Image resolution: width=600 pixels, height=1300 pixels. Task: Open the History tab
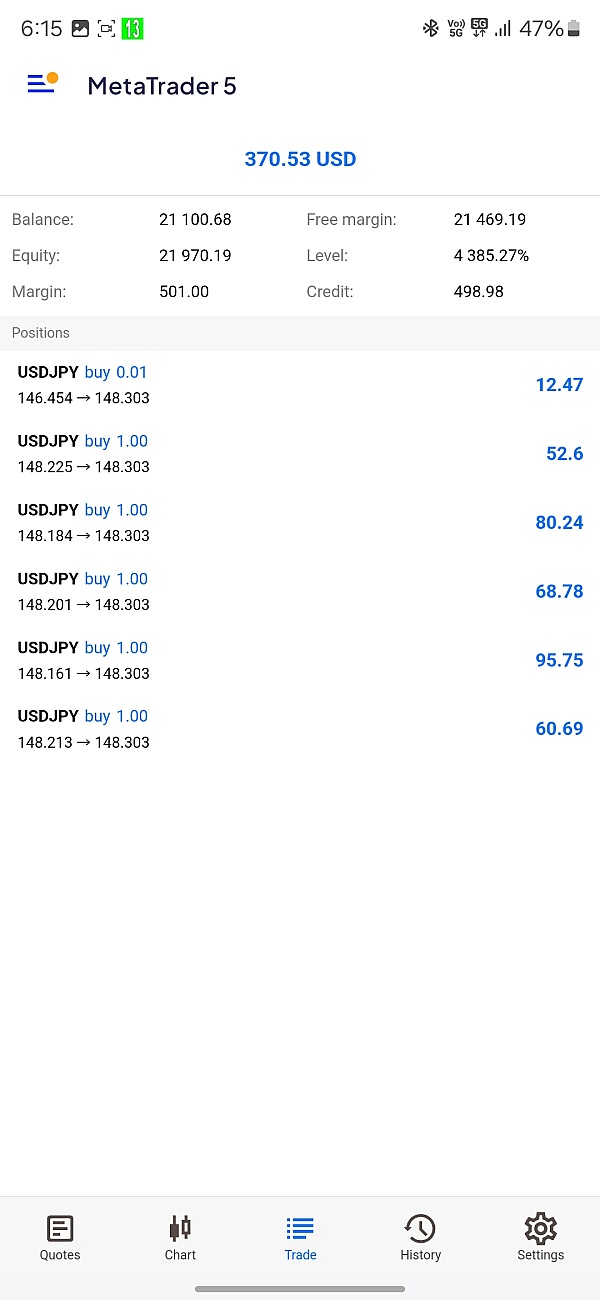coord(420,1238)
